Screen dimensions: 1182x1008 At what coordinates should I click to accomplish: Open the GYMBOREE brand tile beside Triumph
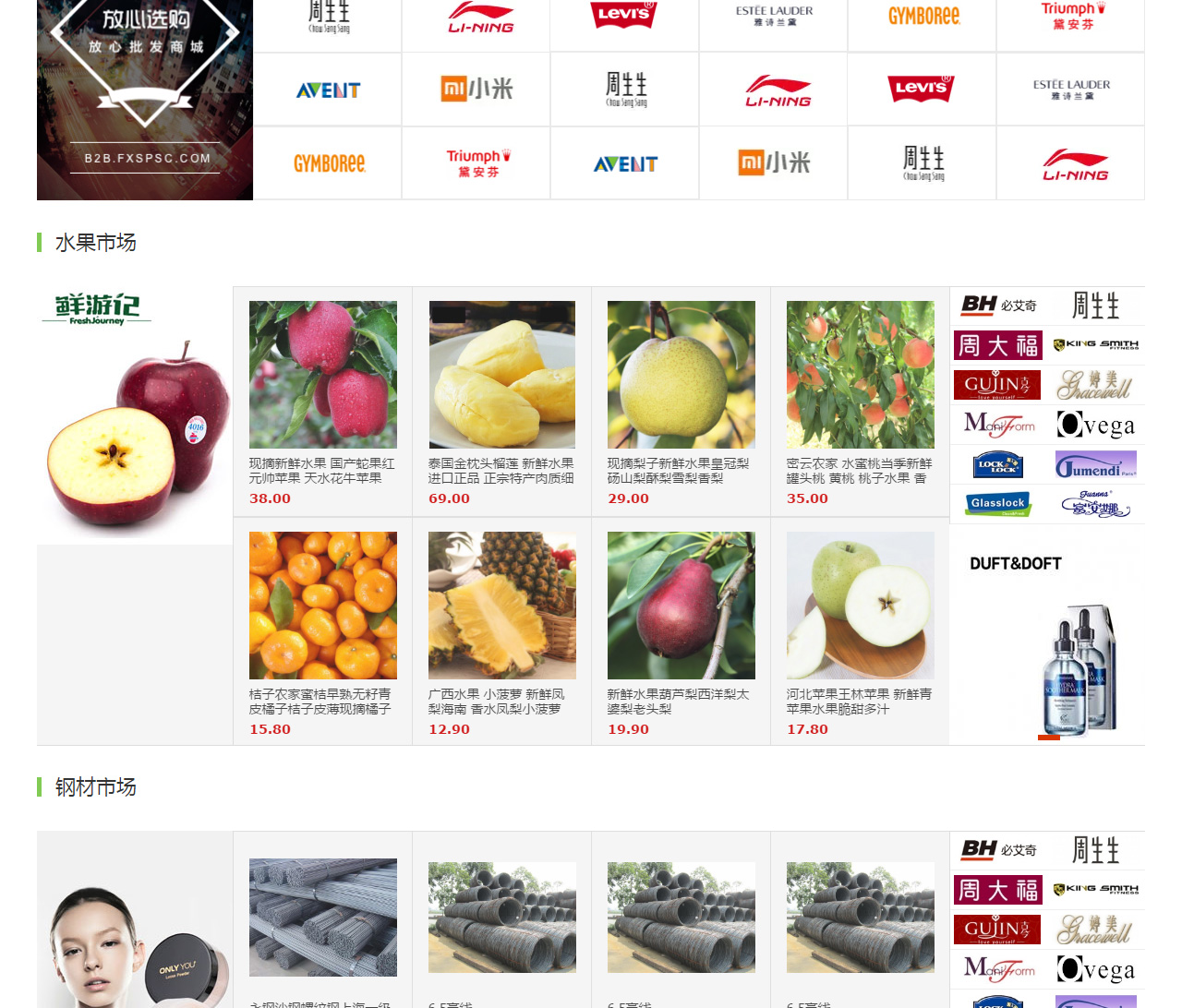(329, 163)
